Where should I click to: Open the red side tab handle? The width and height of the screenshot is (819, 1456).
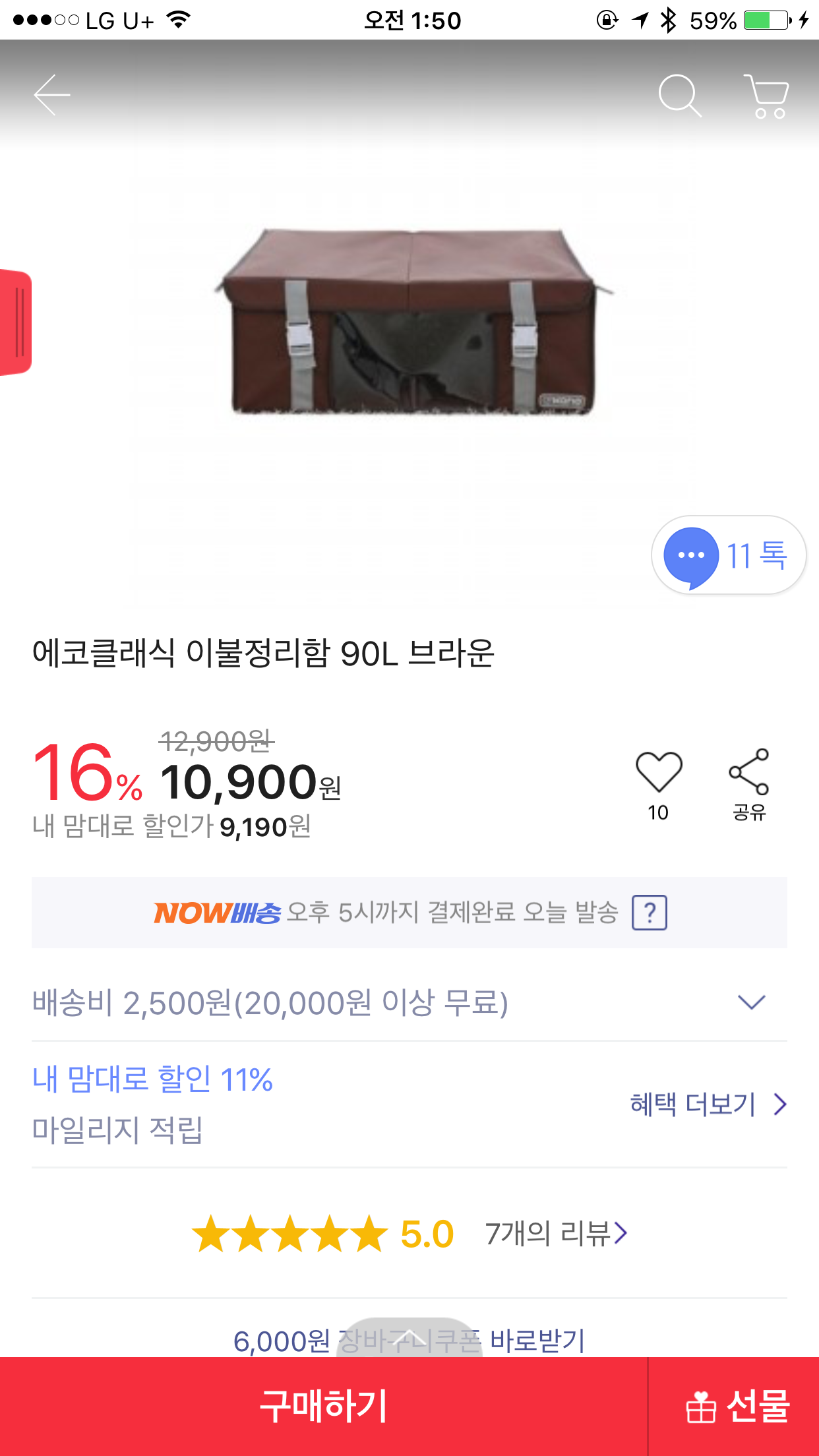coord(16,322)
